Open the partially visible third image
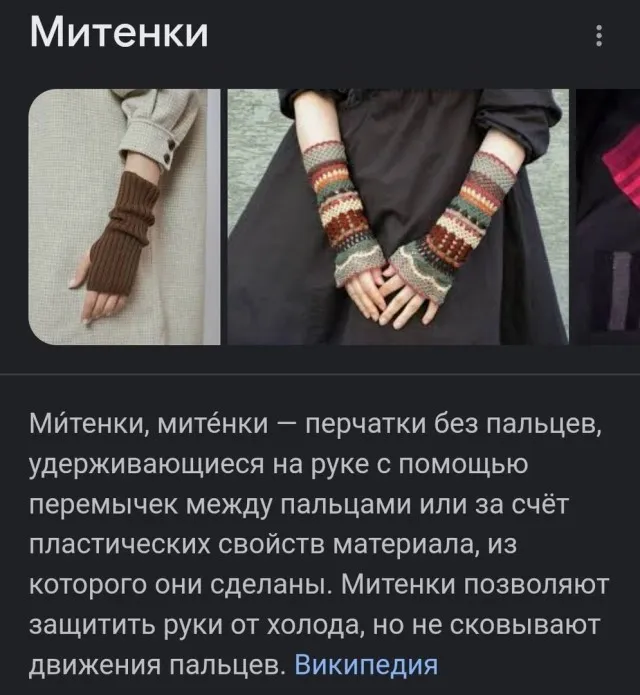Screen dimensions: 640x695 click(609, 217)
